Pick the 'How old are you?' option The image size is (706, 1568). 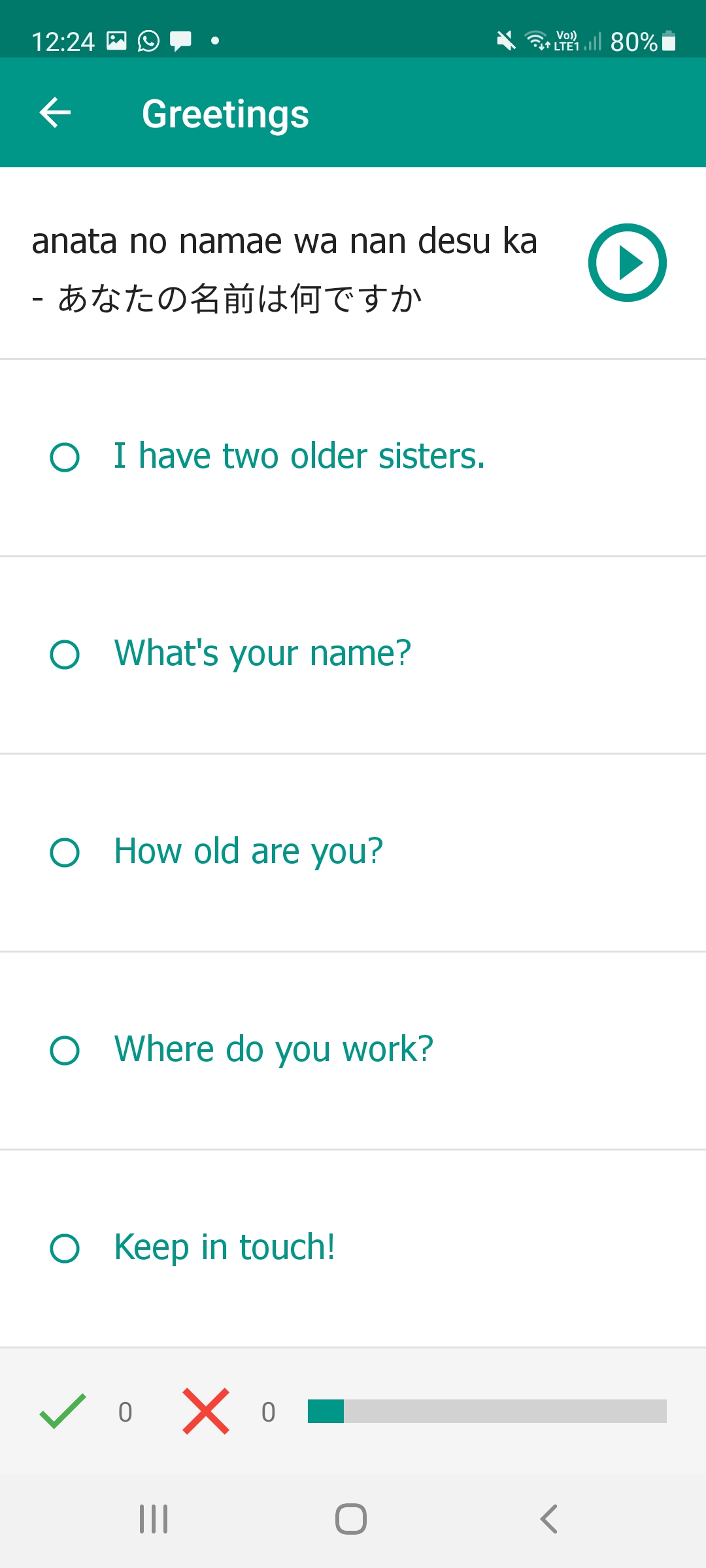tap(353, 853)
